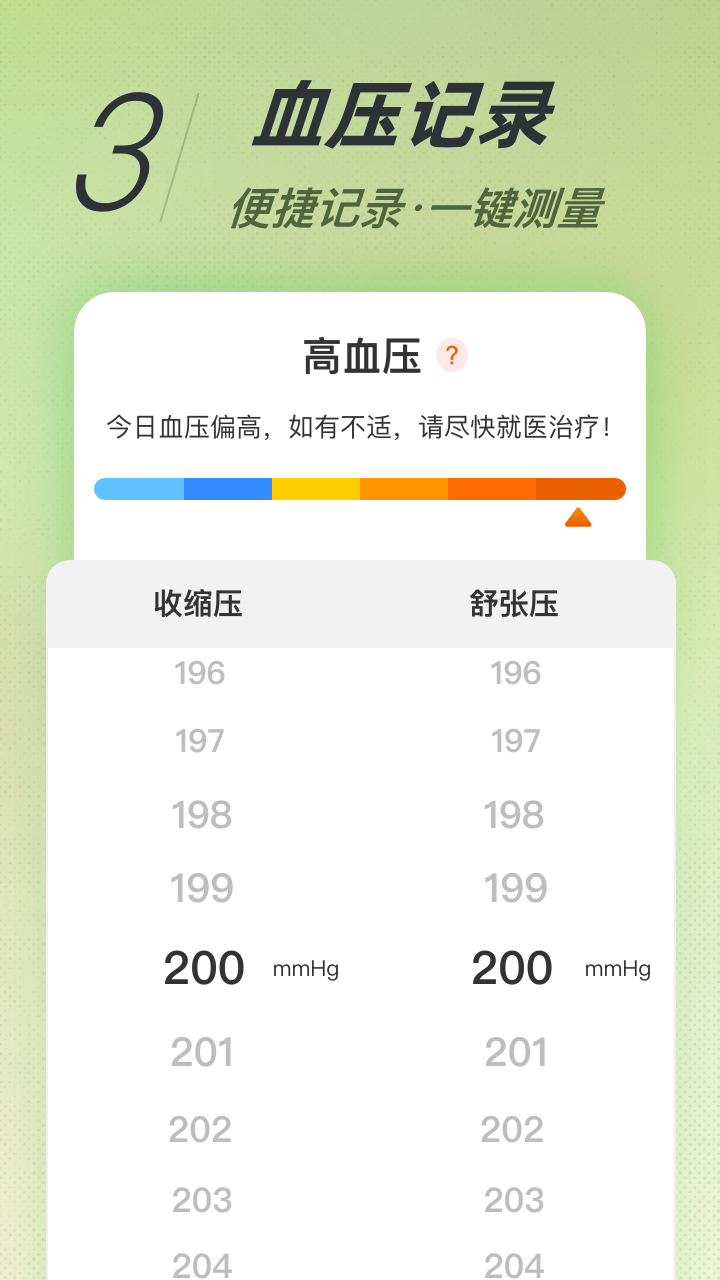
Task: Select 201 in the 舒张压 column
Action: pyautogui.click(x=513, y=1052)
